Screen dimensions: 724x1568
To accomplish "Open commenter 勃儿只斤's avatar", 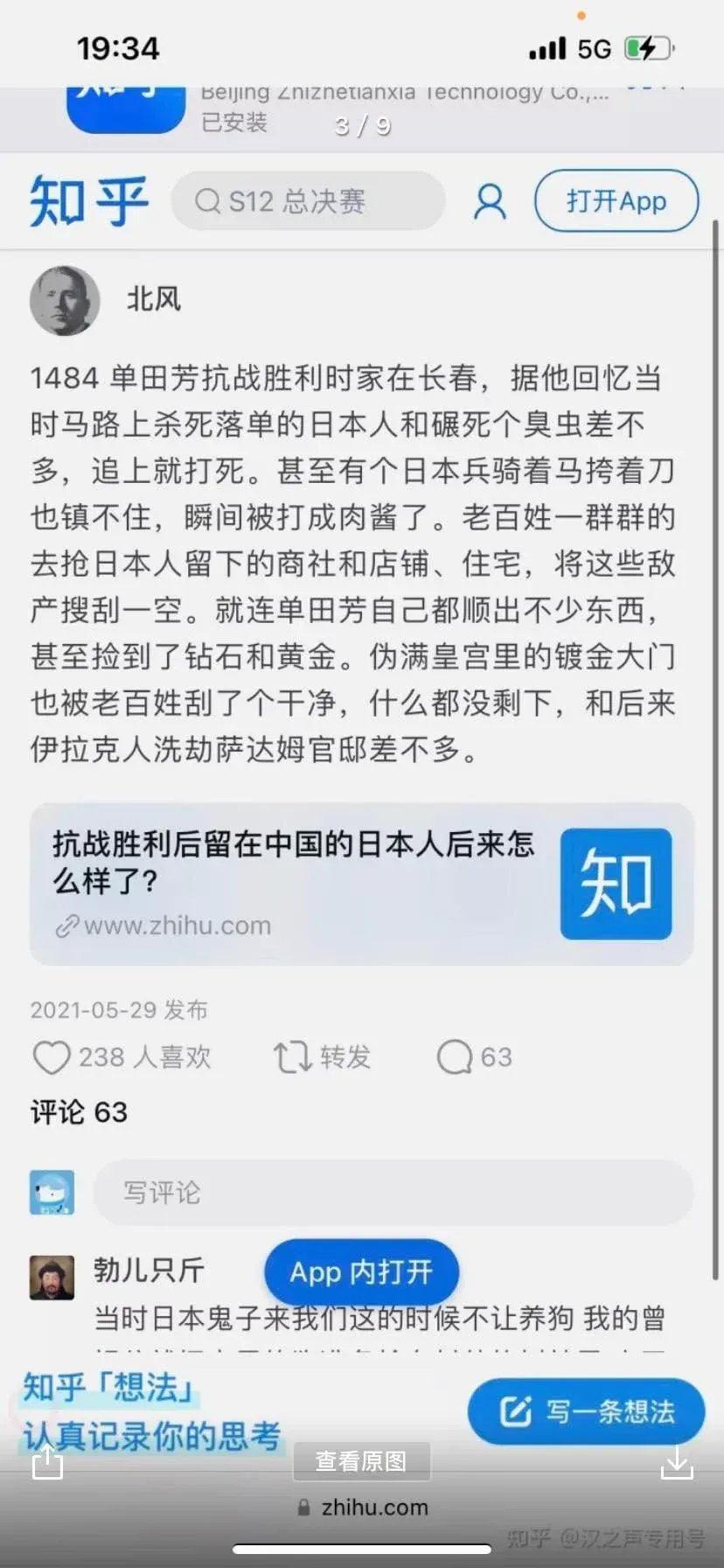I will point(52,1277).
